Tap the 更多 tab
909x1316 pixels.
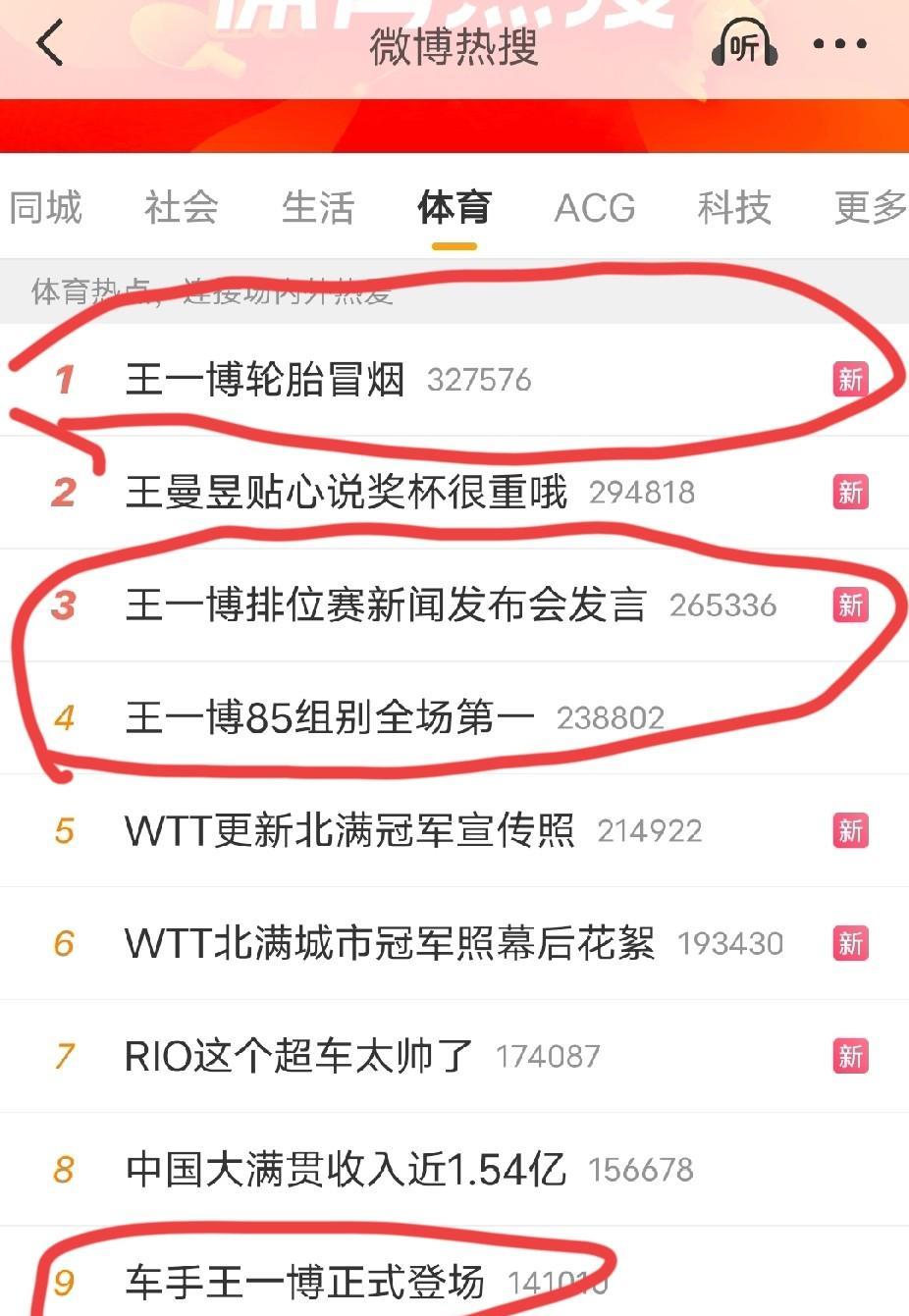click(x=870, y=208)
